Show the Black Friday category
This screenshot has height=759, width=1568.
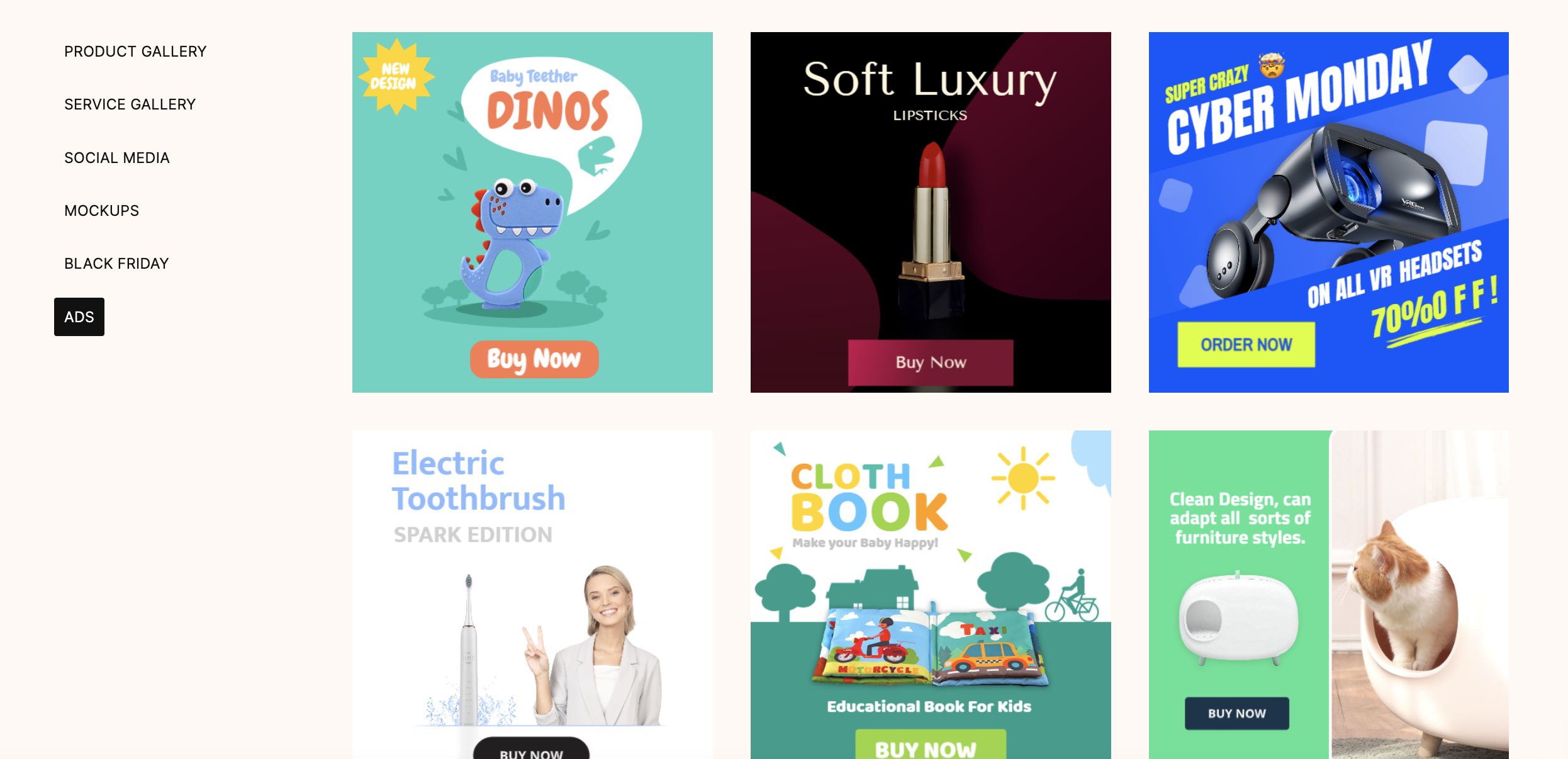(116, 264)
